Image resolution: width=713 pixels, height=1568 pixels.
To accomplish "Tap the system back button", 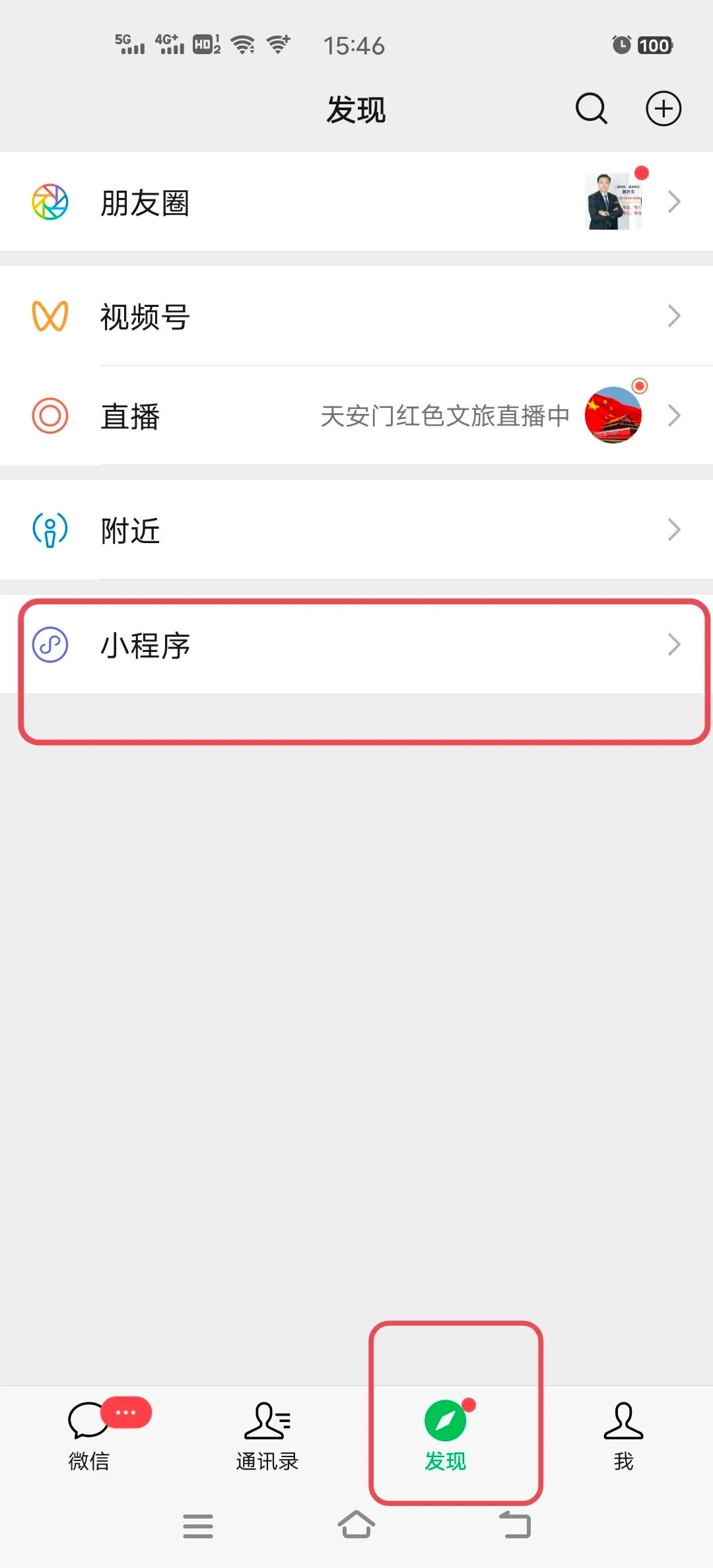I will click(515, 1524).
